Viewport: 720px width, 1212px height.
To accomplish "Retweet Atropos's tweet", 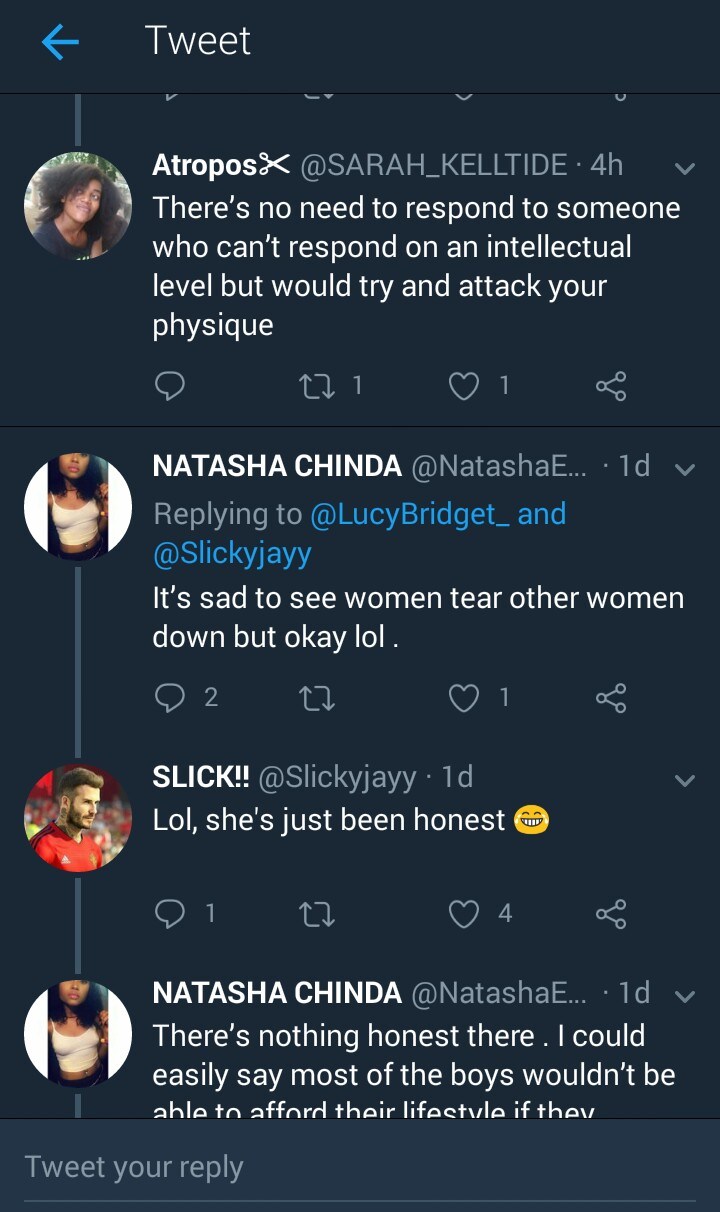I will 317,386.
